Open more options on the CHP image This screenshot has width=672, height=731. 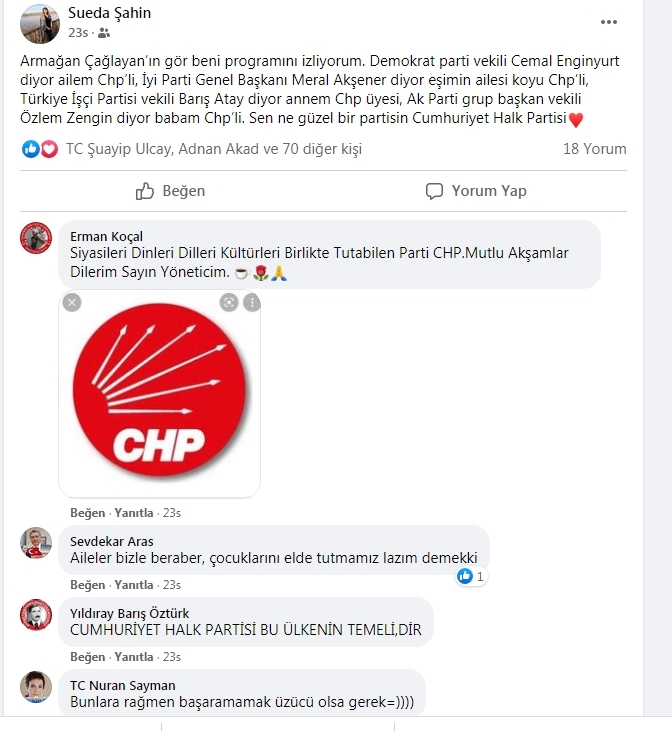tap(252, 302)
